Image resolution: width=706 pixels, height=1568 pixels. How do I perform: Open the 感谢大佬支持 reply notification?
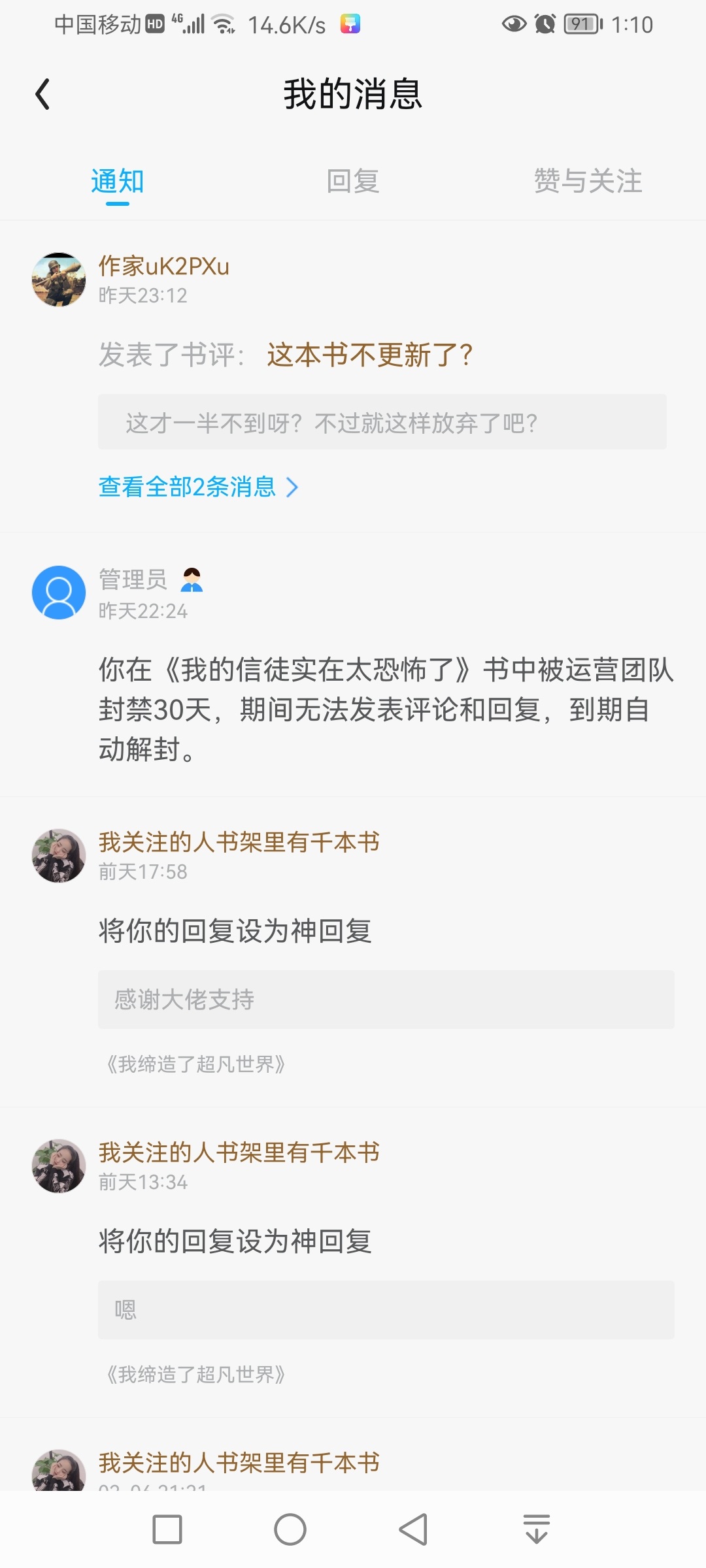386,1000
